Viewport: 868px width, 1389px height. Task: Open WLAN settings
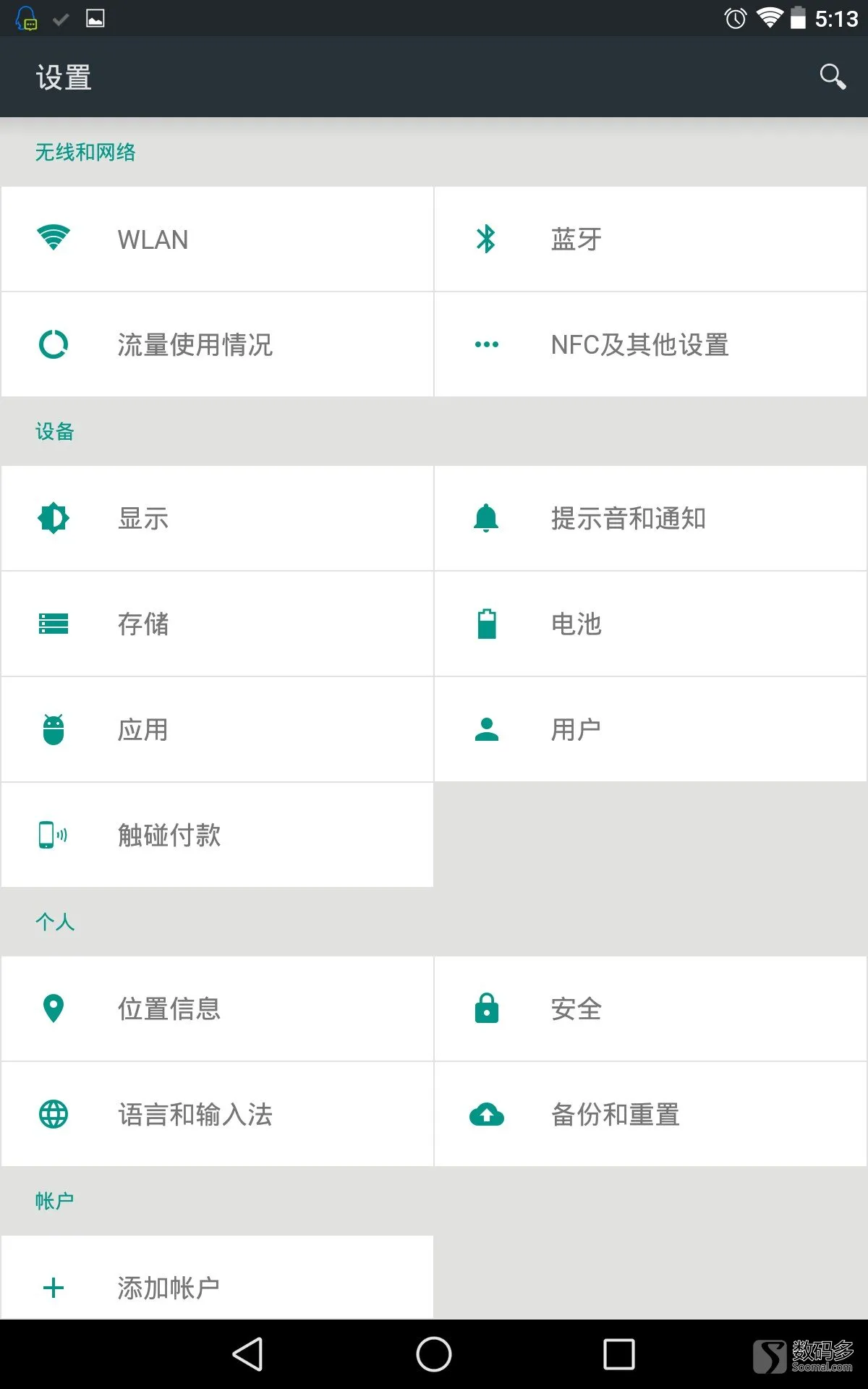click(217, 239)
